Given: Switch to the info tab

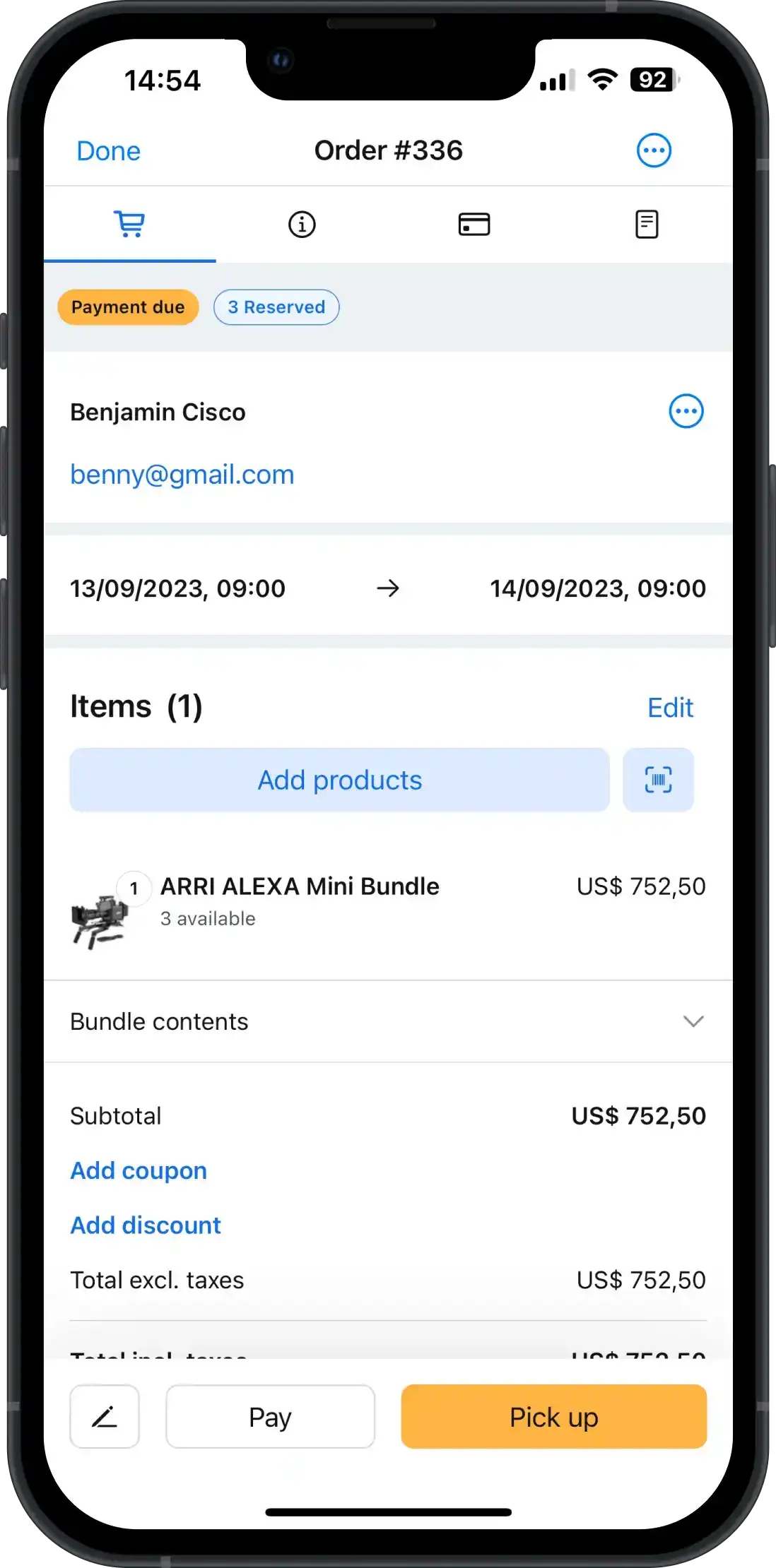Looking at the screenshot, I should [302, 225].
